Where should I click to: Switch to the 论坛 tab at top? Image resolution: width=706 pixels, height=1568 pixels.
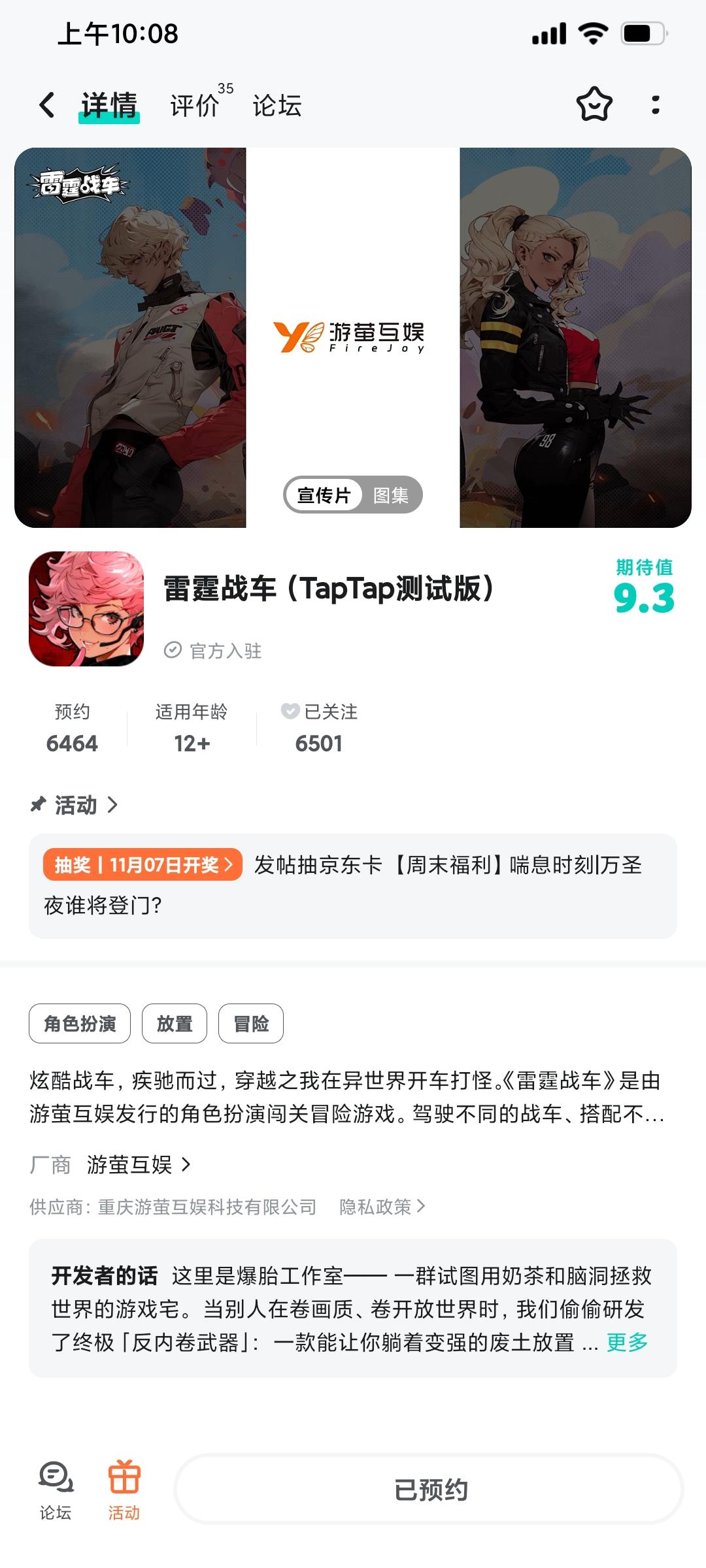(x=277, y=105)
